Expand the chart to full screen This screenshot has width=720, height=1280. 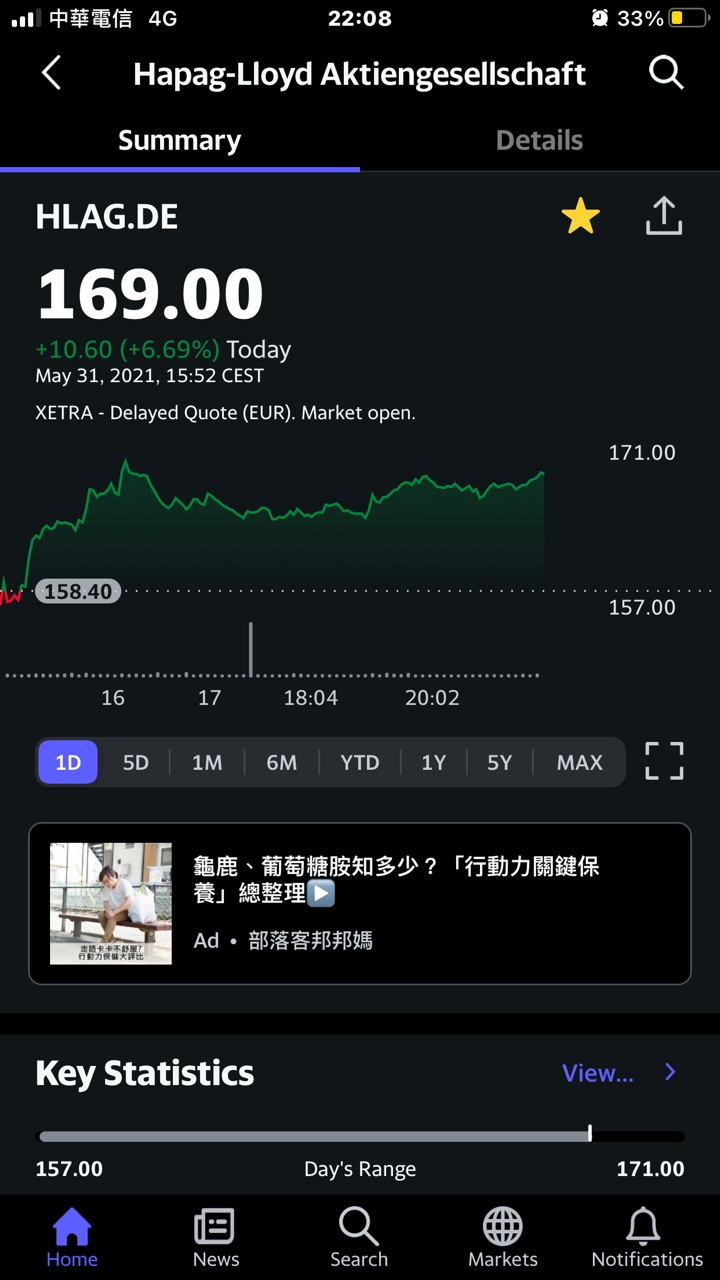pos(664,761)
